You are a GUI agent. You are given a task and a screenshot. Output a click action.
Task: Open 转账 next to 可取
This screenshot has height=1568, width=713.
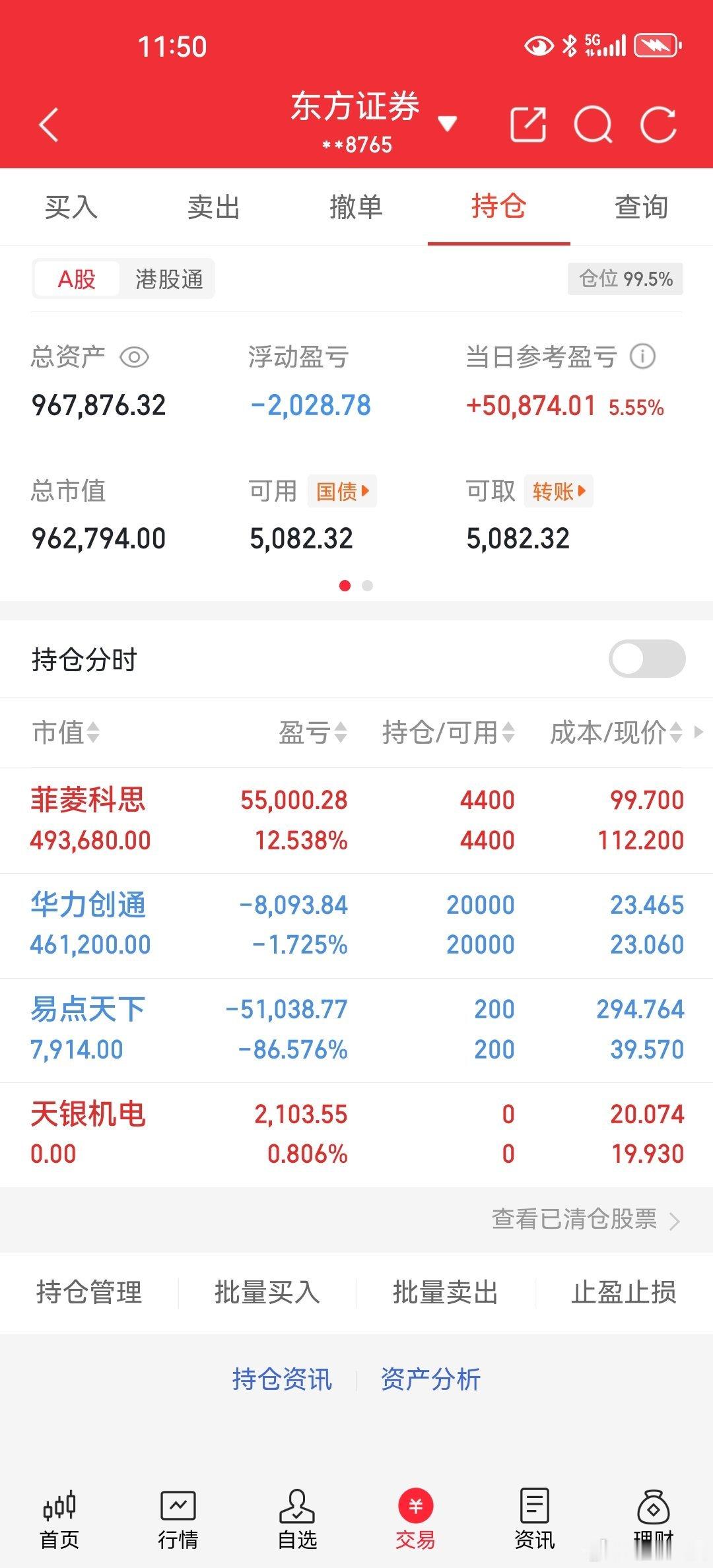click(x=558, y=491)
